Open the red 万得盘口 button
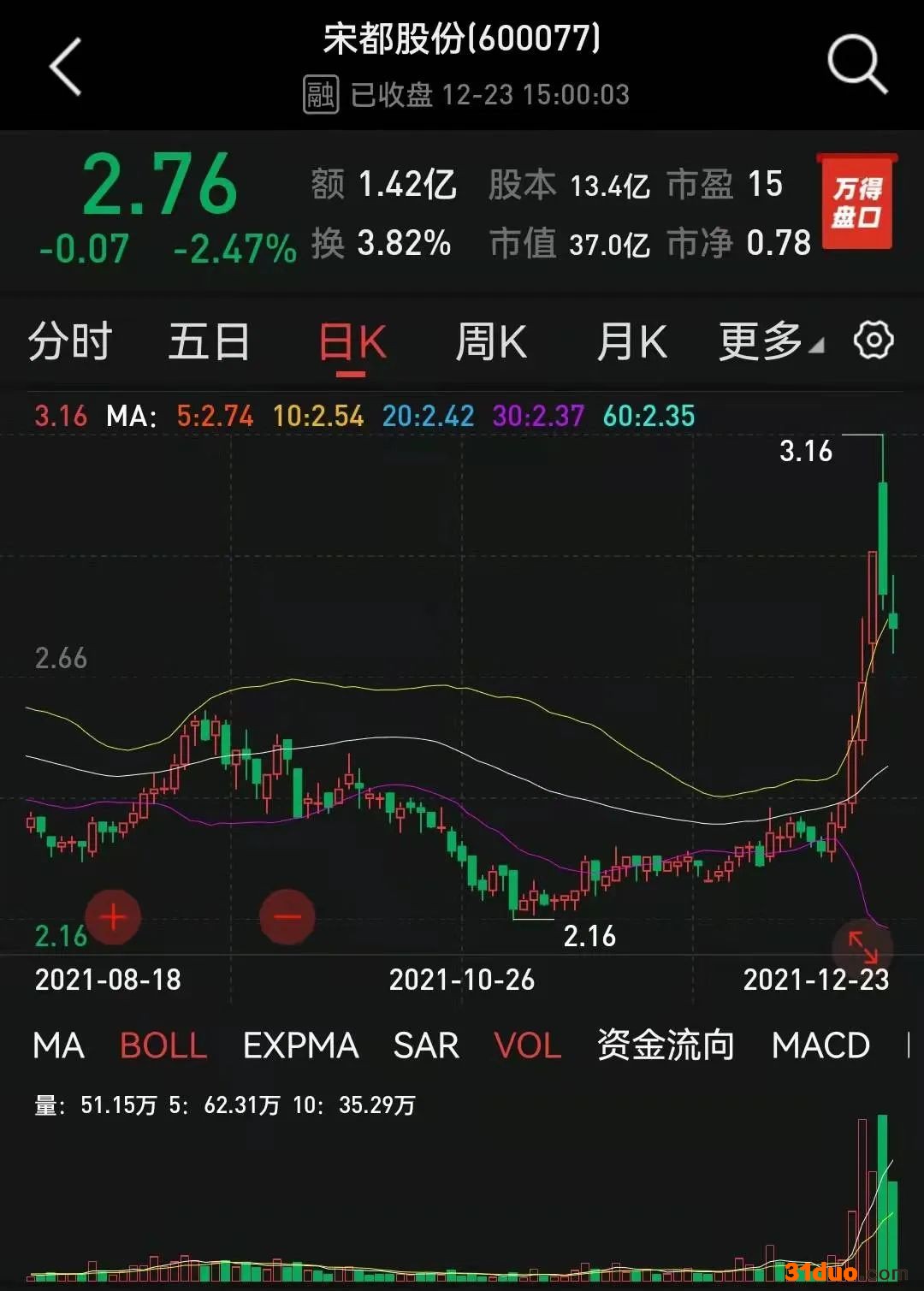 click(x=856, y=202)
